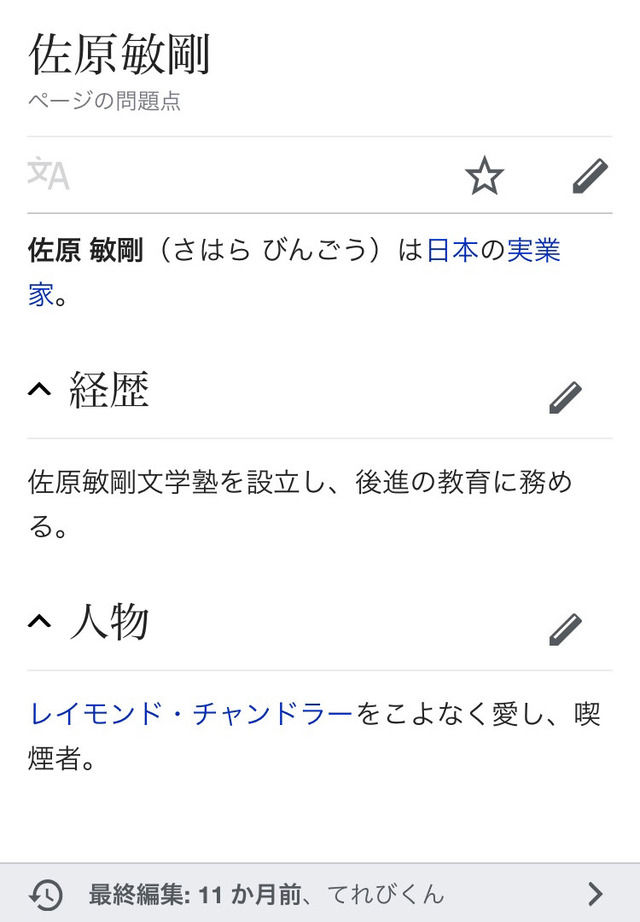The width and height of the screenshot is (640, 922).
Task: View the last edit history bar
Action: [320, 893]
